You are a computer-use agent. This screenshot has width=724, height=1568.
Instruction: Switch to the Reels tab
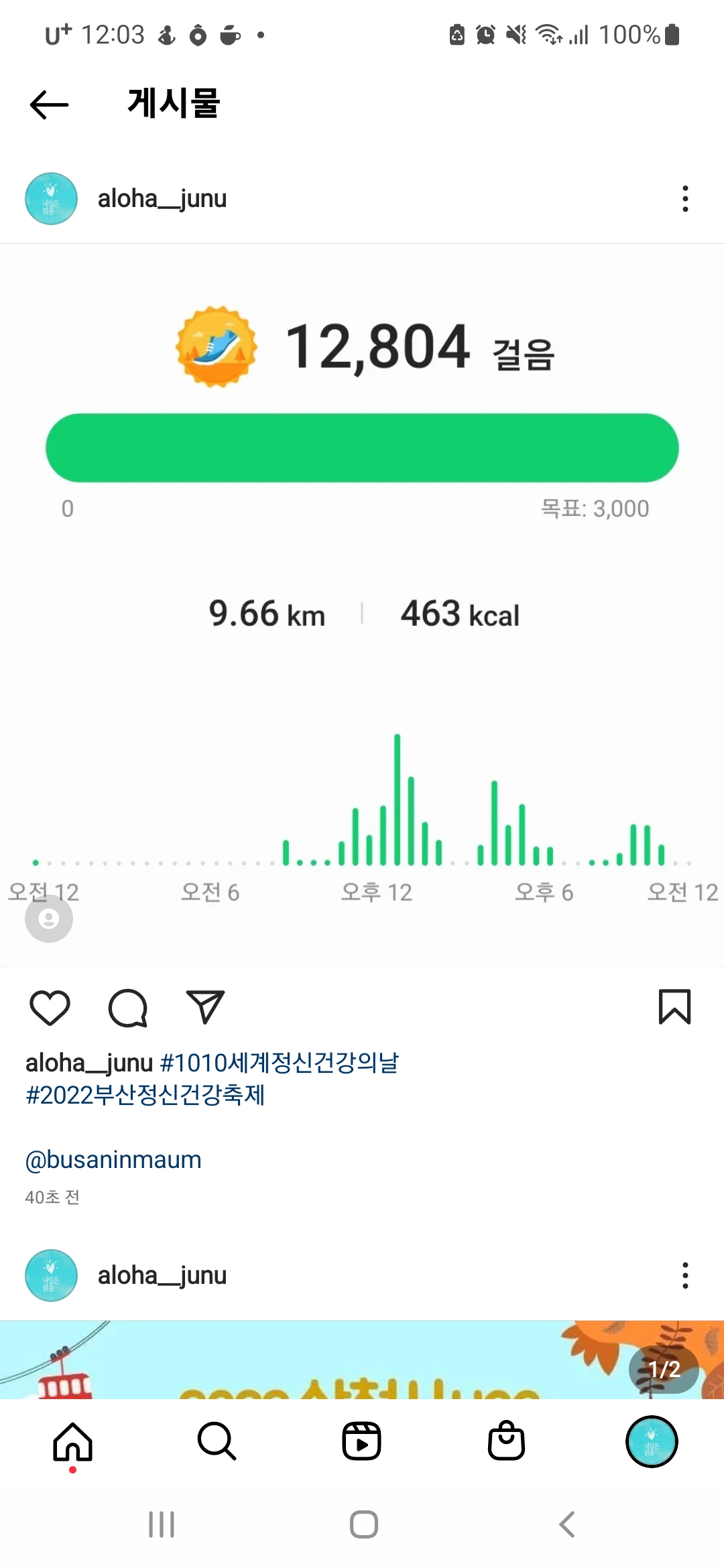[361, 1441]
